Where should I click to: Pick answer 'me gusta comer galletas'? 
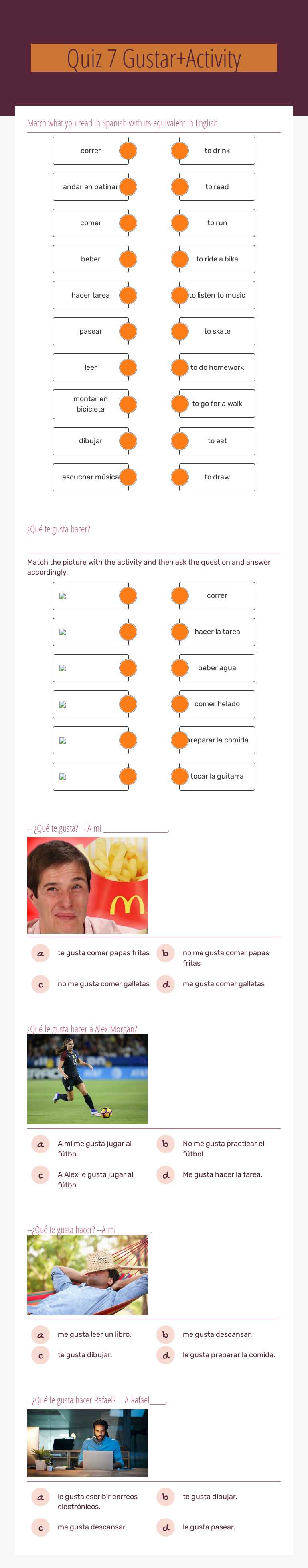coord(223,984)
